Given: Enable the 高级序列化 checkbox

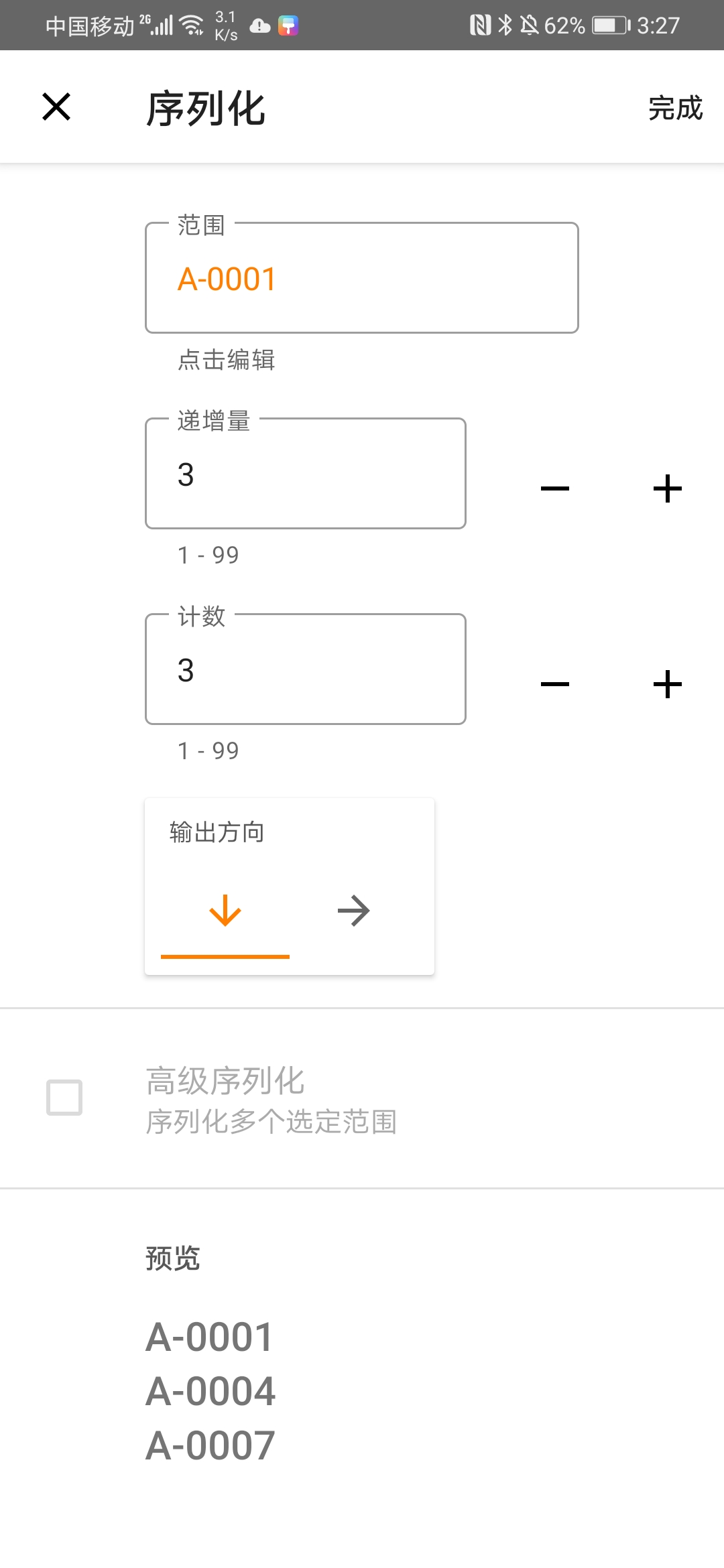Looking at the screenshot, I should click(63, 1096).
